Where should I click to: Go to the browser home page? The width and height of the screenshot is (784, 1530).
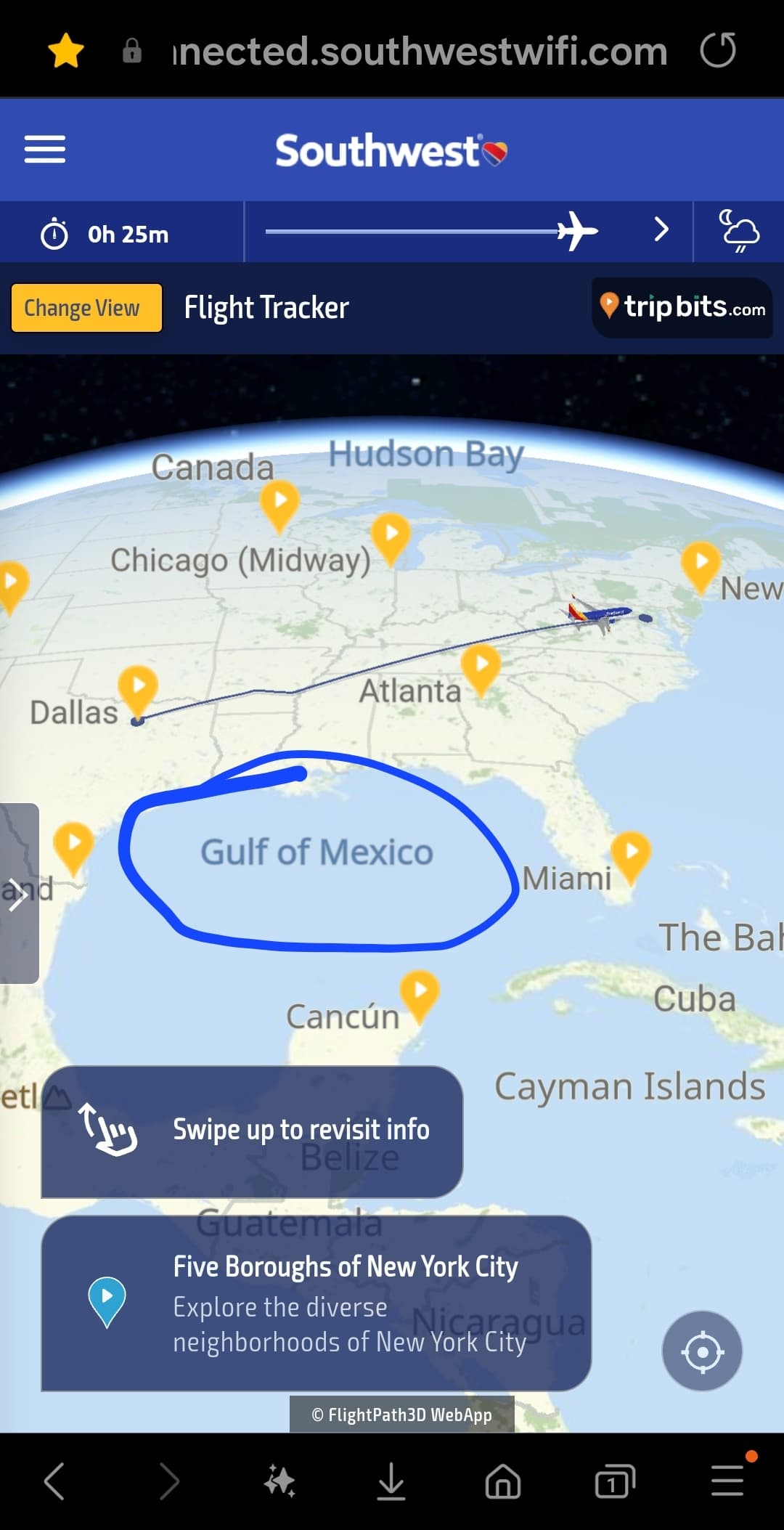[503, 1481]
